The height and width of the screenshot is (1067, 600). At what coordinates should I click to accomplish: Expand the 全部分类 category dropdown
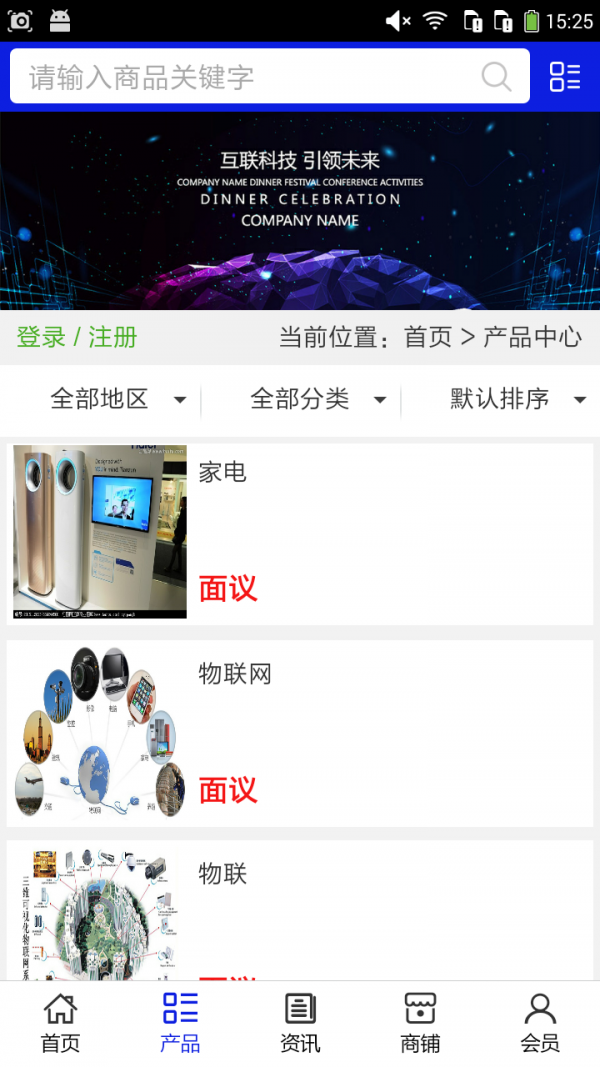(x=318, y=399)
